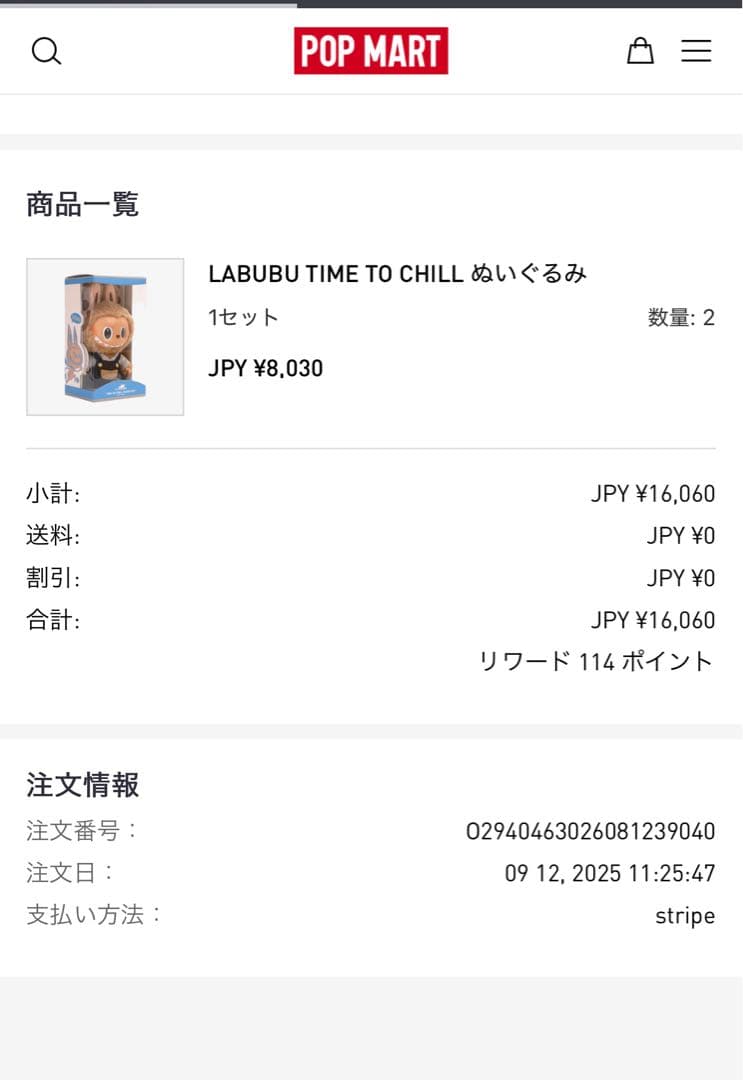Image resolution: width=743 pixels, height=1080 pixels.
Task: Click the リワード 114 ポイント rewards text
Action: (x=596, y=661)
